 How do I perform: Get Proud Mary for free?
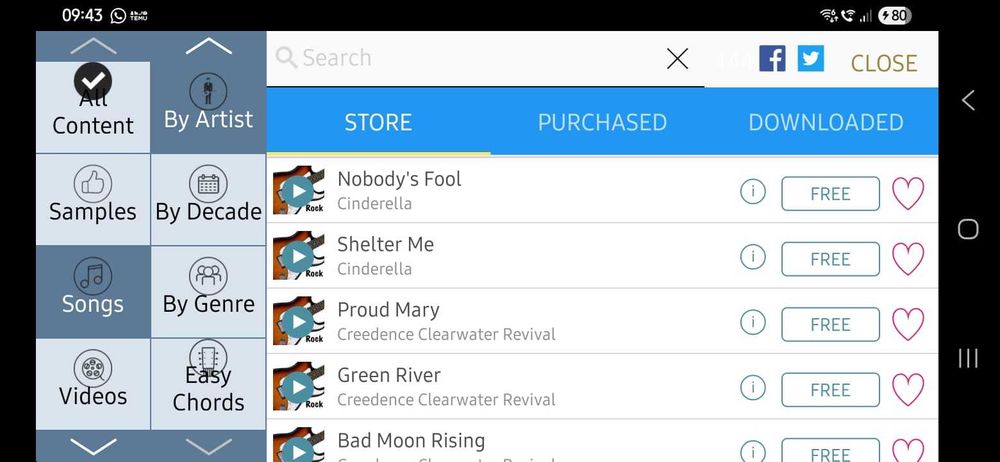click(830, 324)
